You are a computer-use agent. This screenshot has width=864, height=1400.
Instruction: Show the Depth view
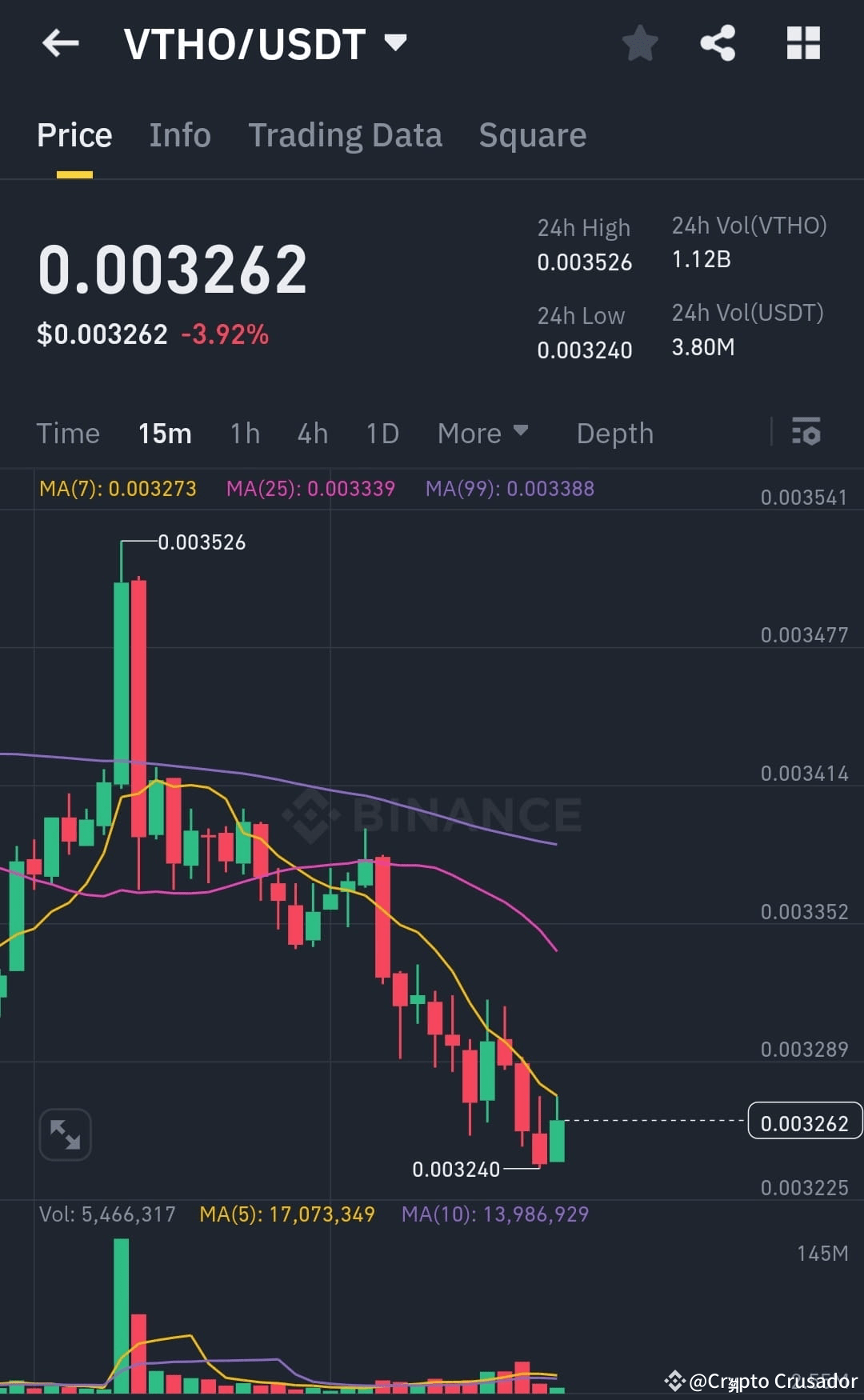click(x=614, y=433)
